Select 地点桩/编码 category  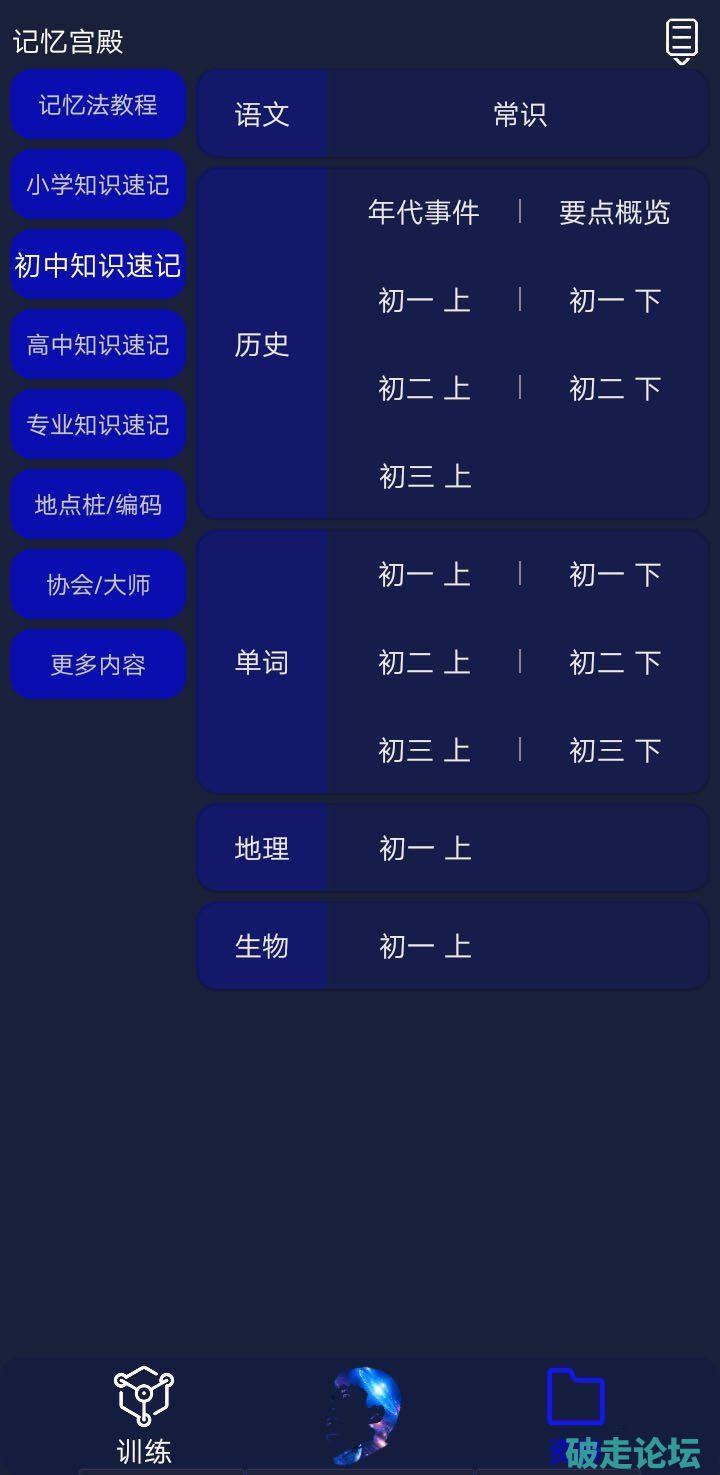(x=98, y=505)
